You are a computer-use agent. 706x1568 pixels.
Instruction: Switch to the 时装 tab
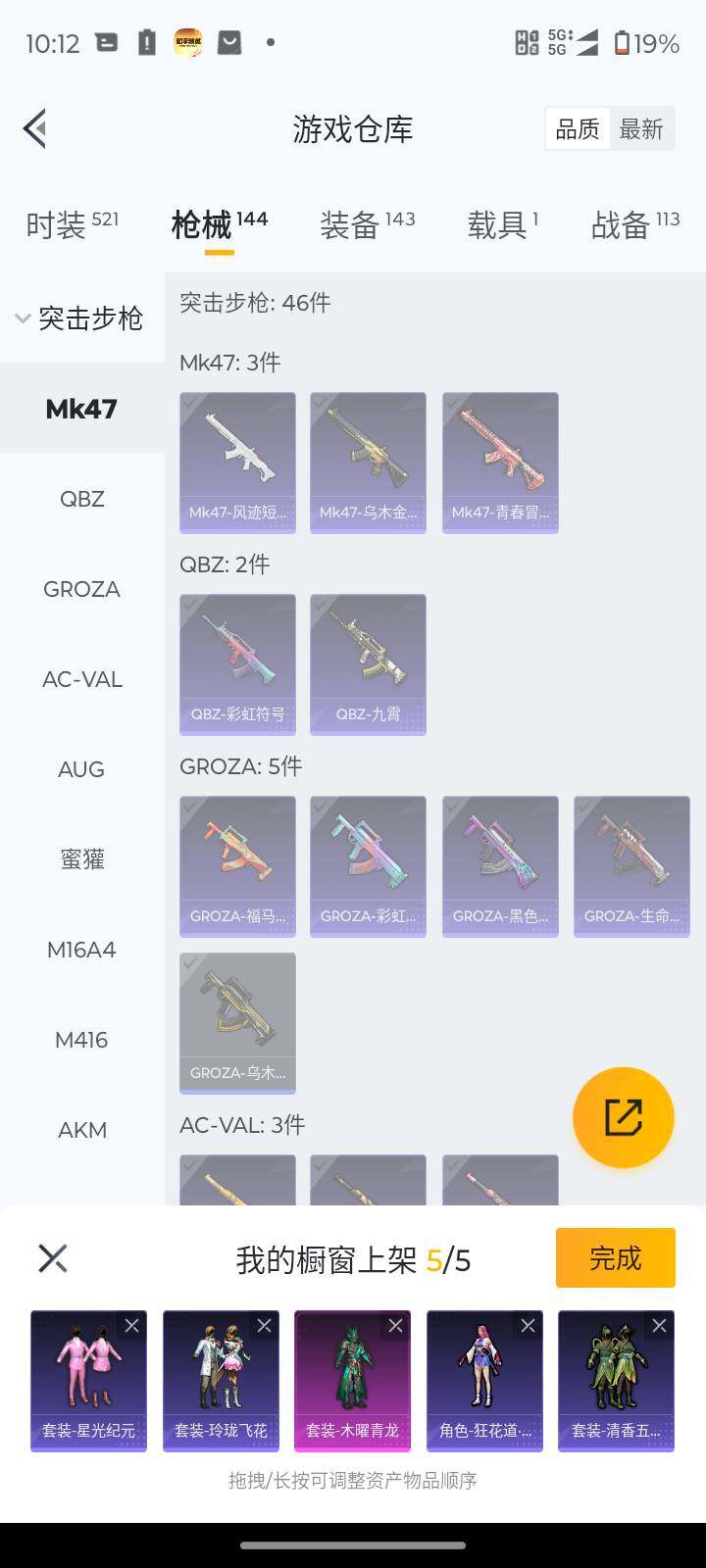point(71,224)
